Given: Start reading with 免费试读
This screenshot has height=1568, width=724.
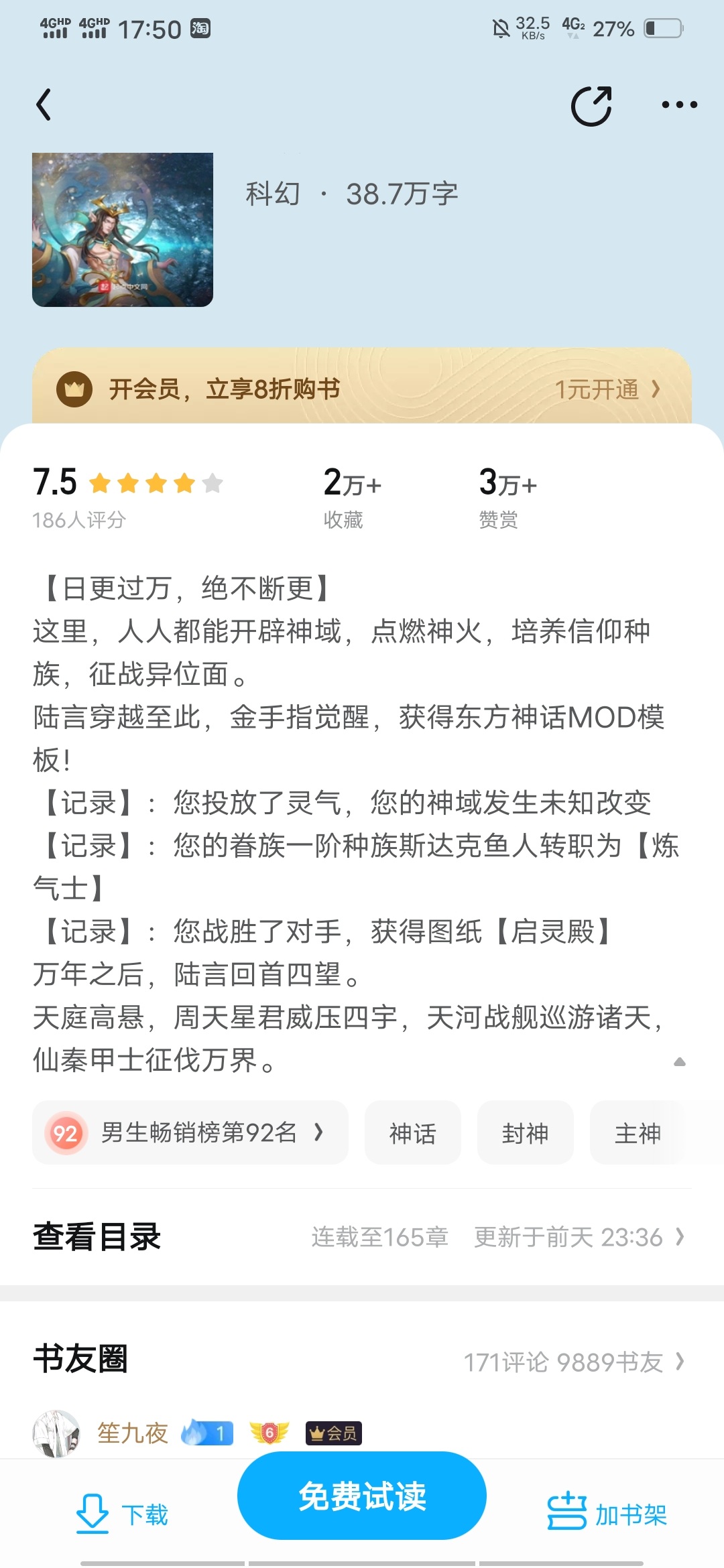Looking at the screenshot, I should point(362,1496).
